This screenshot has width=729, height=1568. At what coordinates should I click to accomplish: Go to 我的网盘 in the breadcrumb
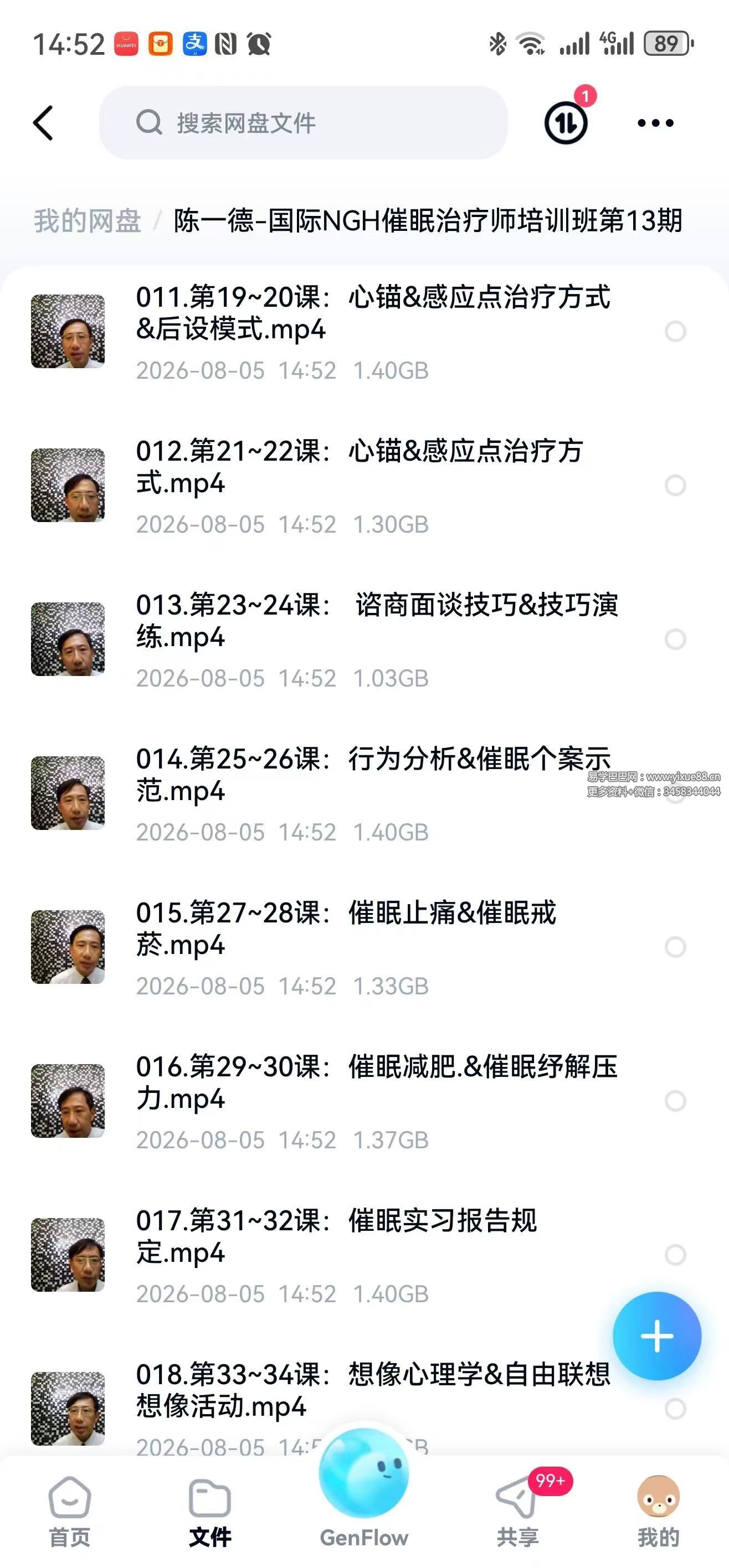(x=87, y=220)
